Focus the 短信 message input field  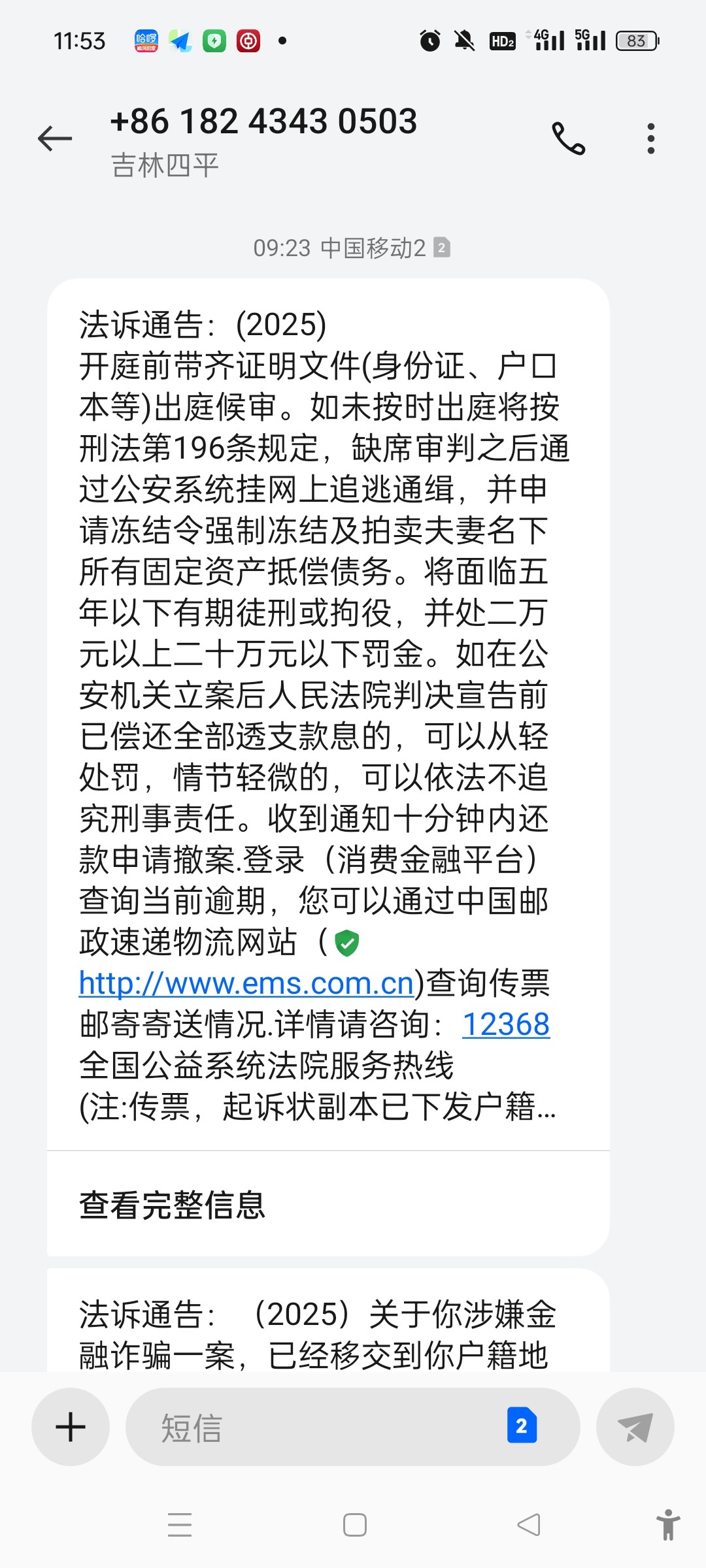(x=314, y=1427)
